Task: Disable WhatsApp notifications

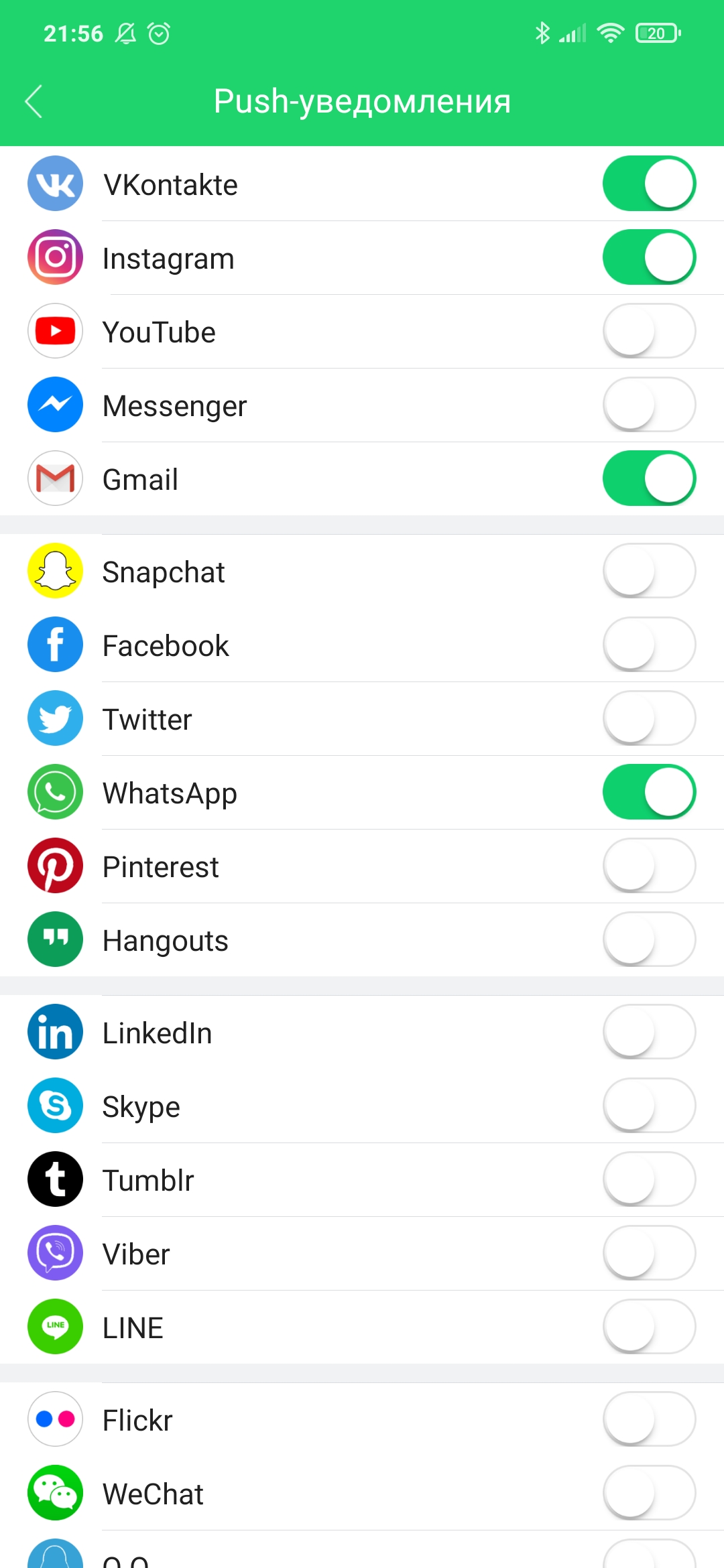Action: pos(649,792)
